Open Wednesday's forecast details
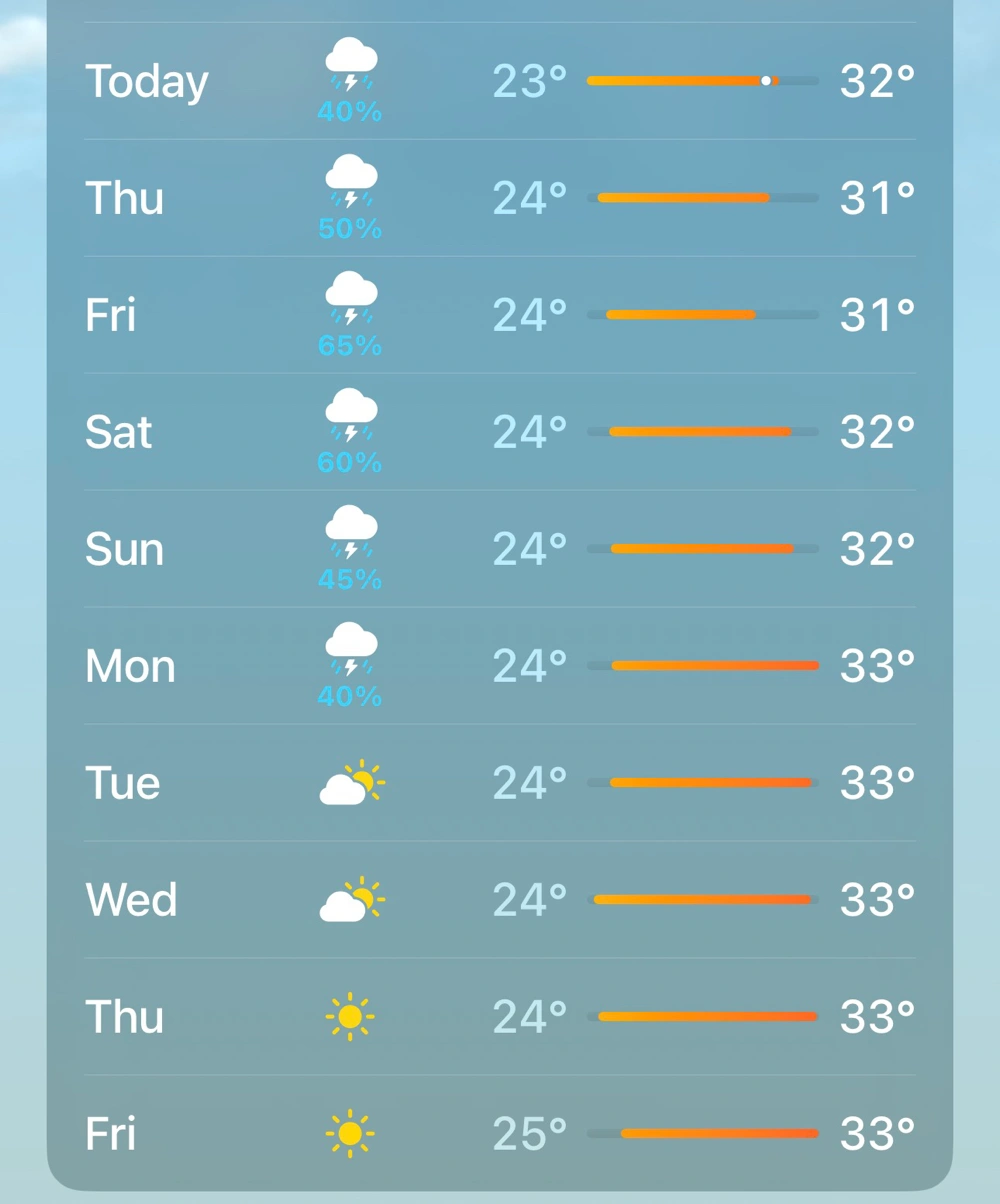Viewport: 1000px width, 1204px height. [x=500, y=900]
